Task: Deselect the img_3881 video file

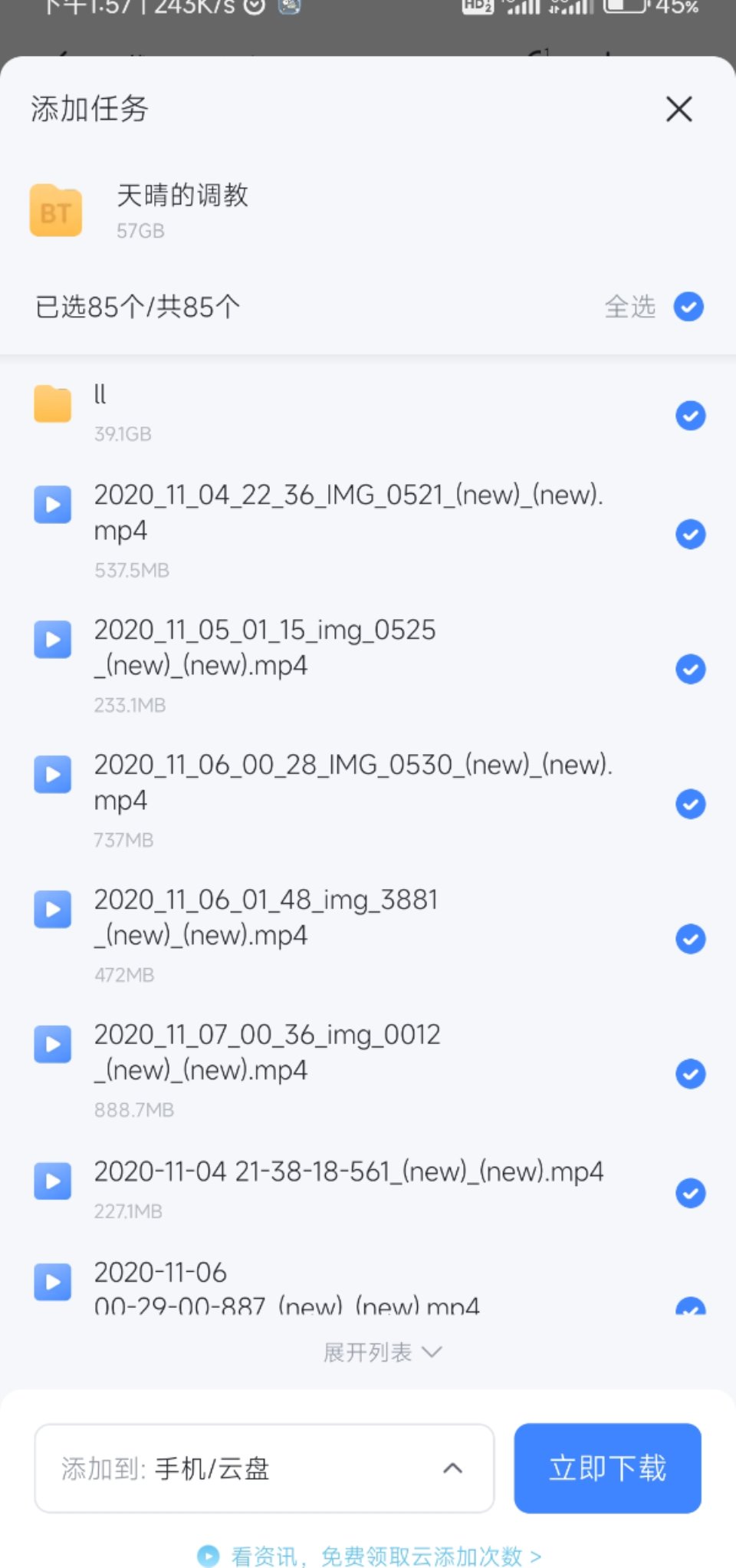Action: [x=690, y=939]
